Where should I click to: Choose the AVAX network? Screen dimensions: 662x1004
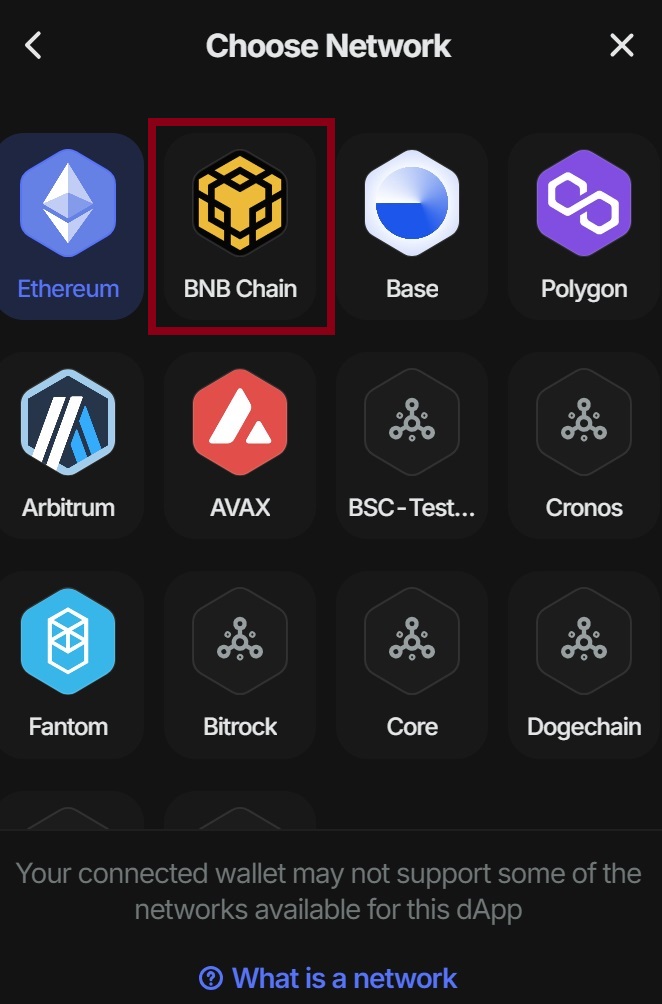(240, 445)
